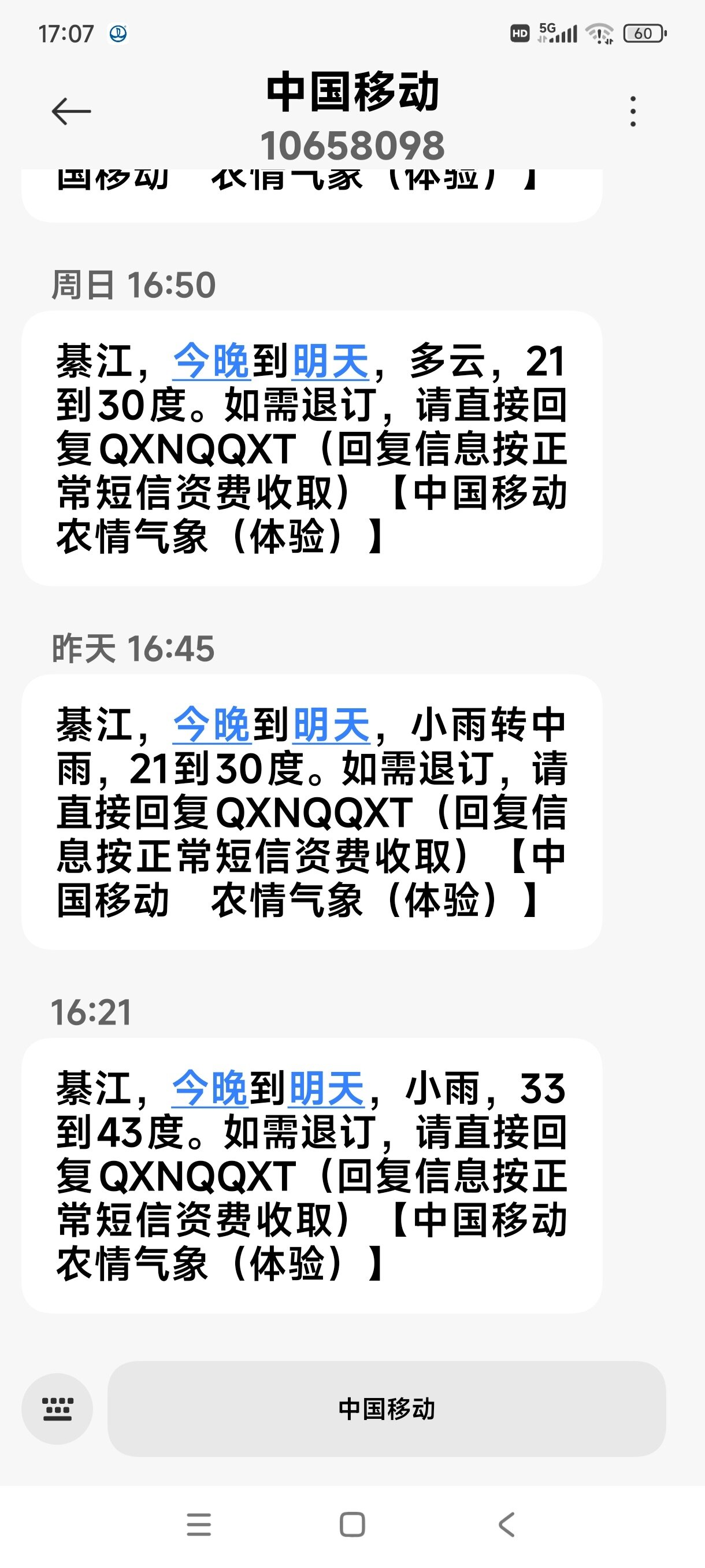Open 明天 link in the 昨天 16:45 message
Screen dimensions: 705x1568
[331, 724]
